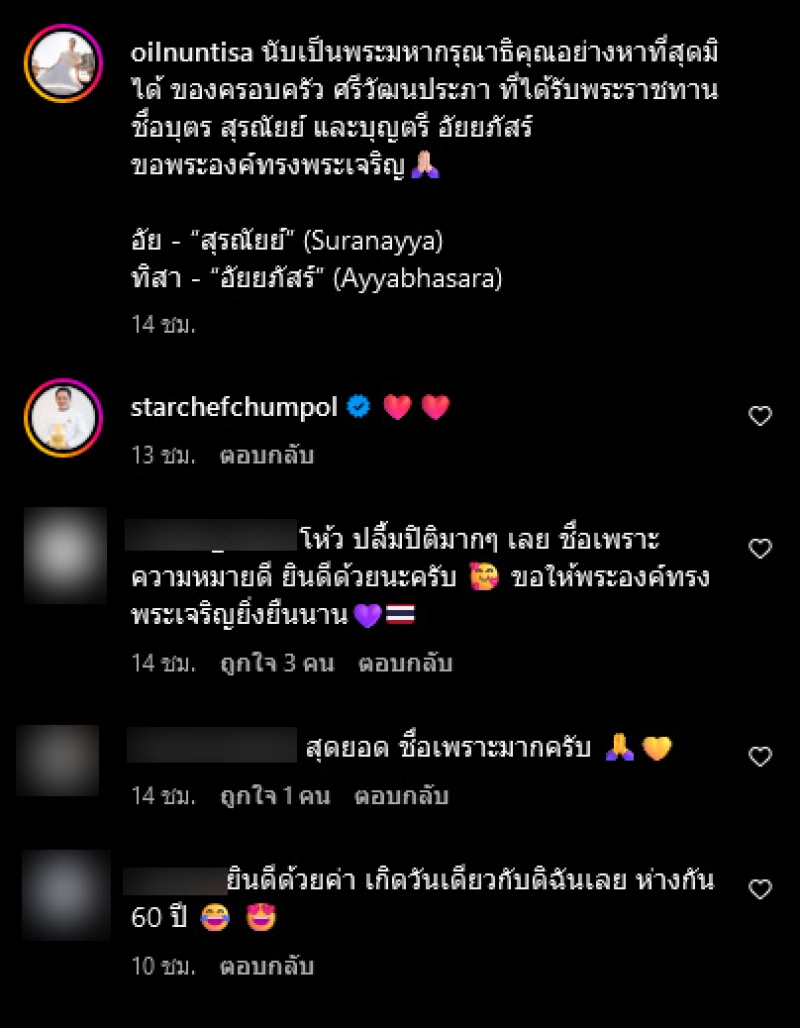Reply to starchefchumpol's comment
Viewport: 800px width, 1028px height.
click(x=267, y=455)
